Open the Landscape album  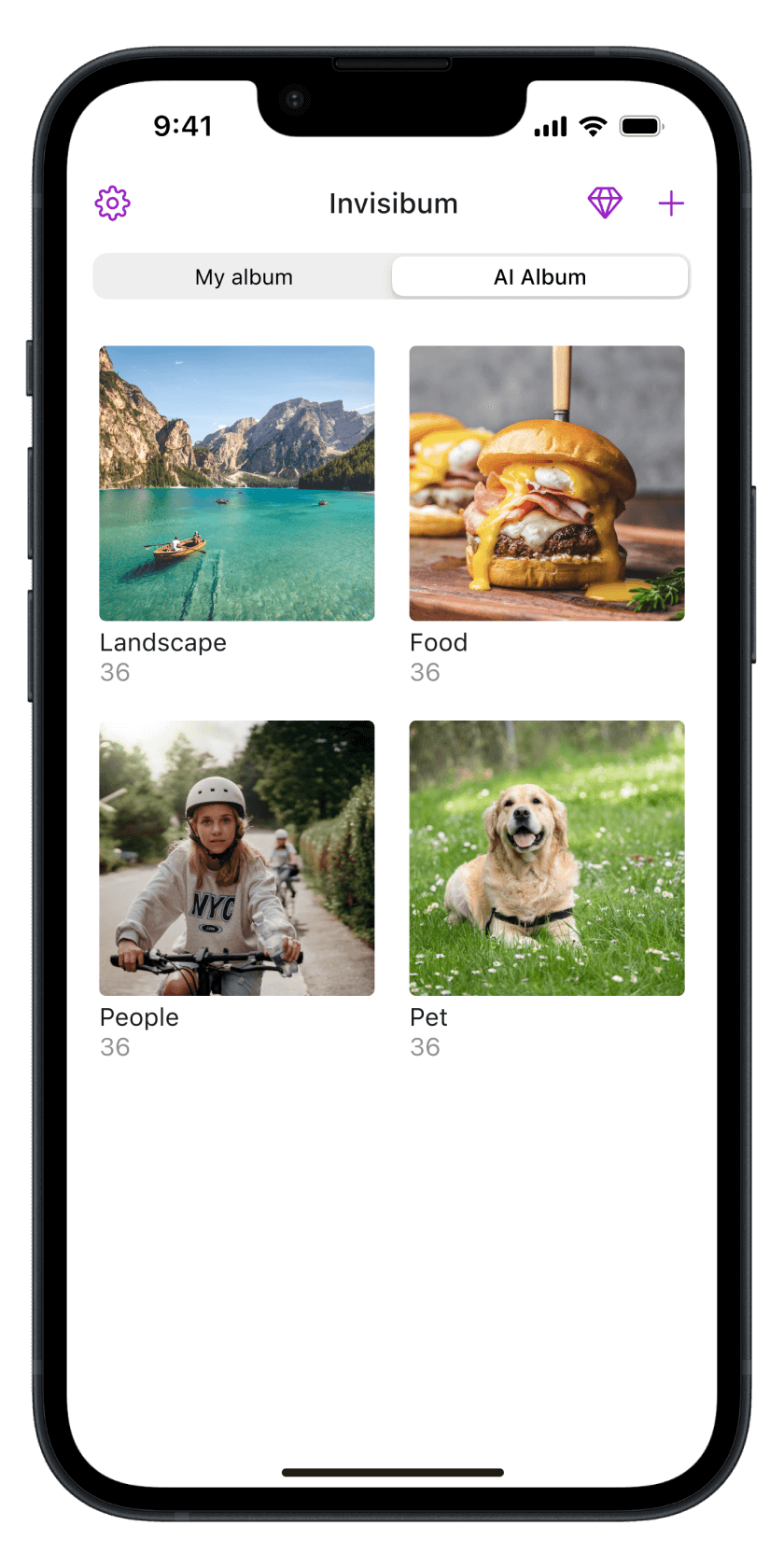(237, 483)
